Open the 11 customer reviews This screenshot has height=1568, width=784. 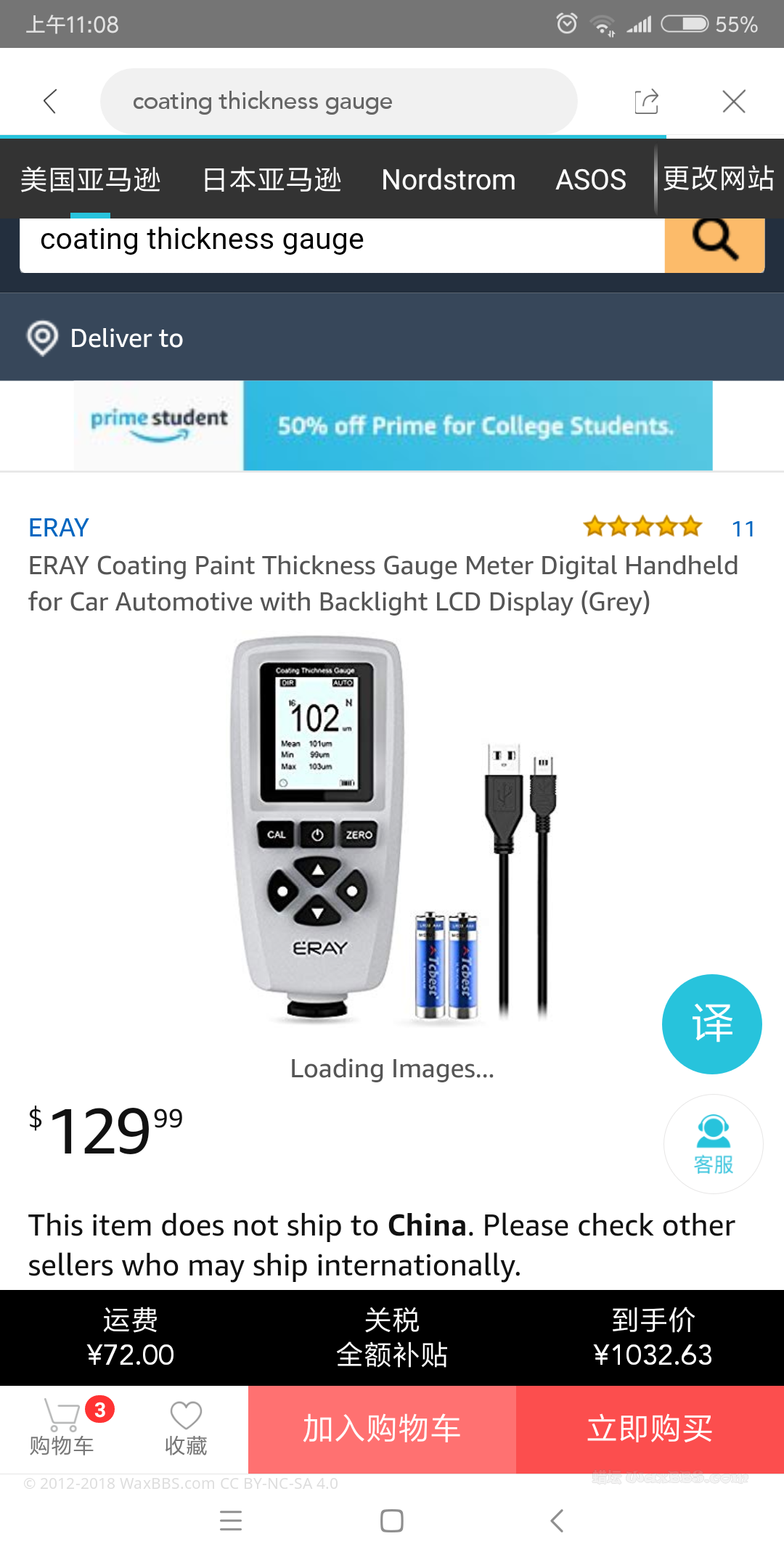(x=744, y=528)
